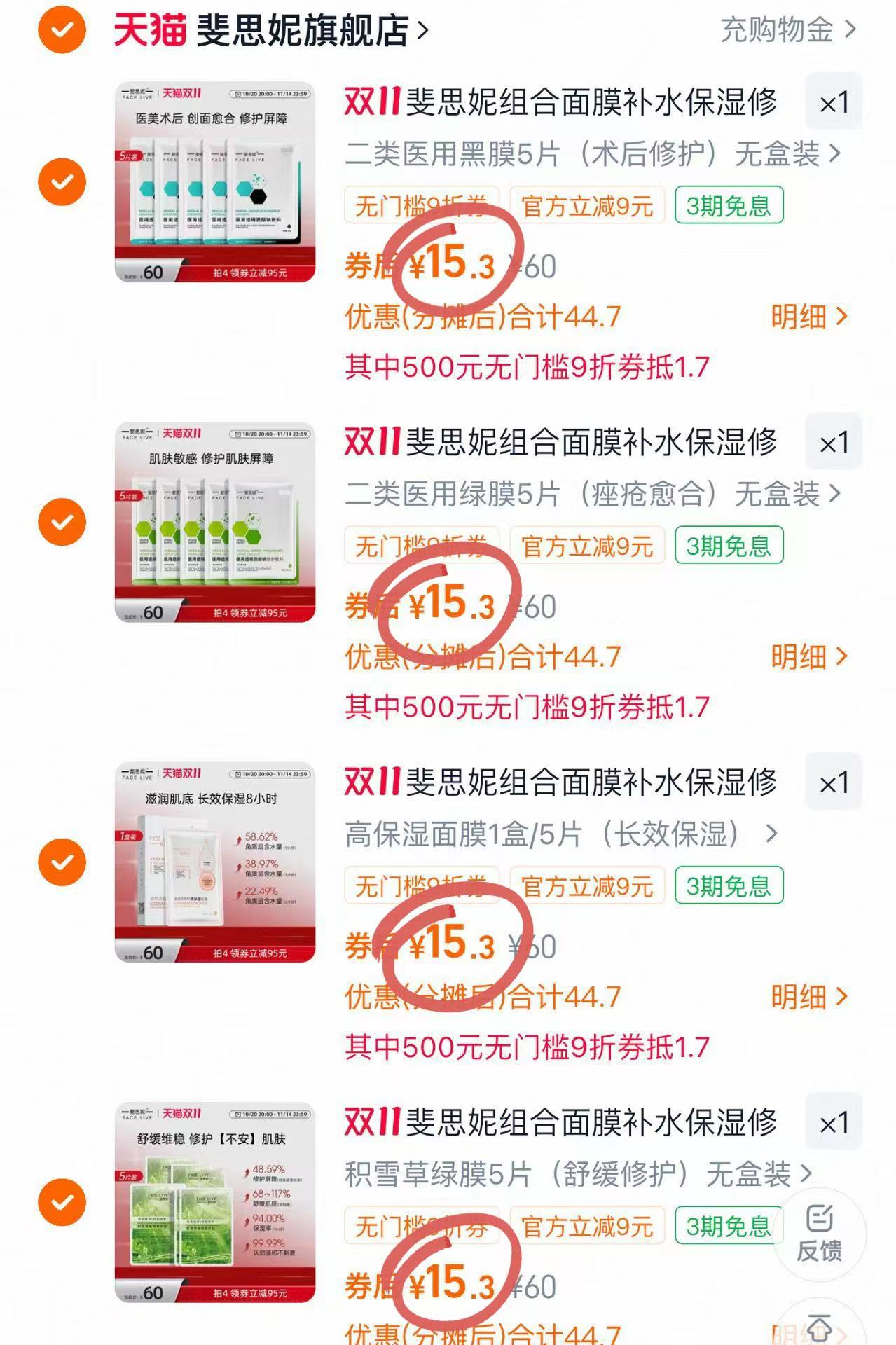This screenshot has width=896, height=1345.
Task: Click the 3期免息 tag on first product
Action: tap(729, 205)
